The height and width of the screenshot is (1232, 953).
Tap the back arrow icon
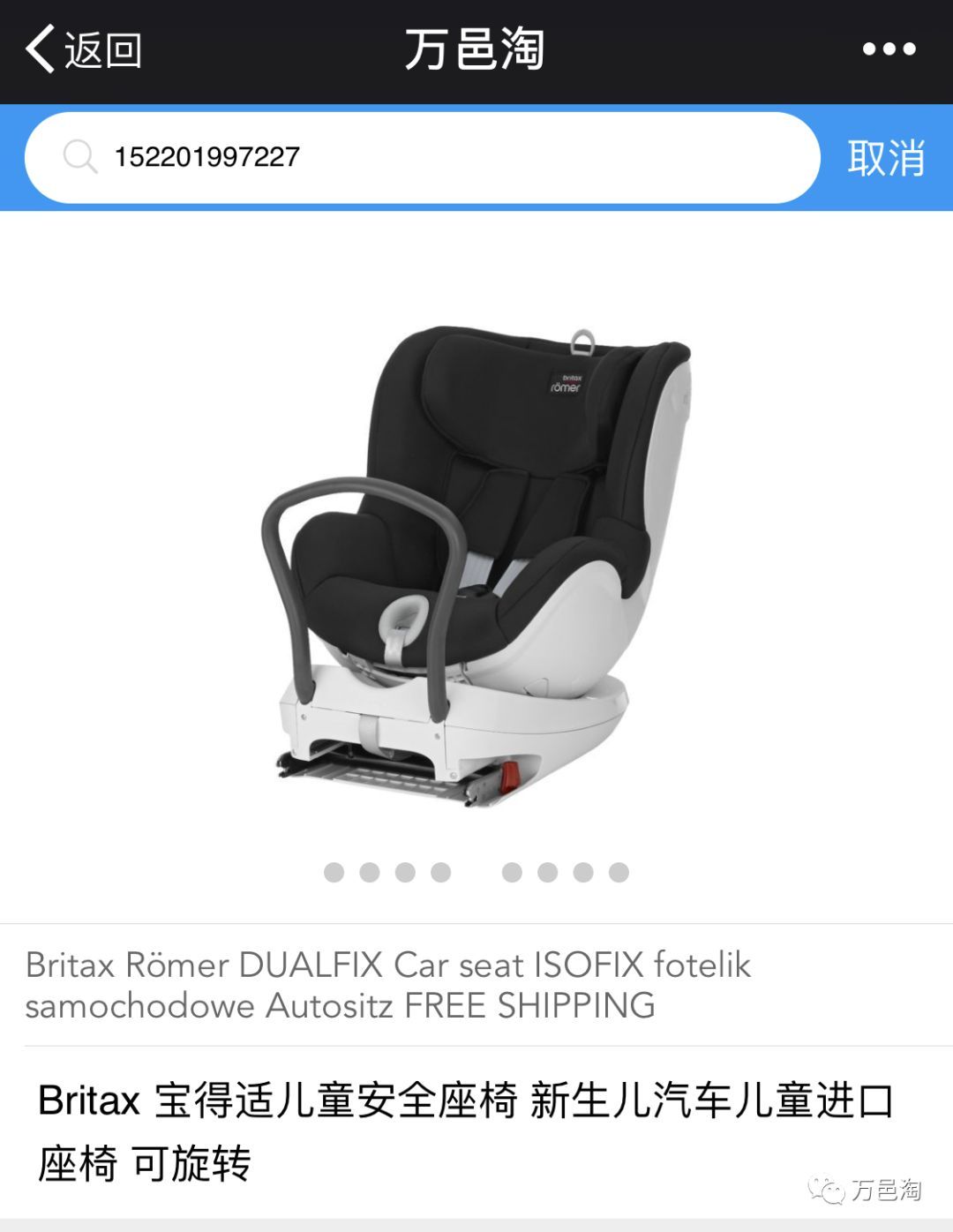(x=41, y=50)
